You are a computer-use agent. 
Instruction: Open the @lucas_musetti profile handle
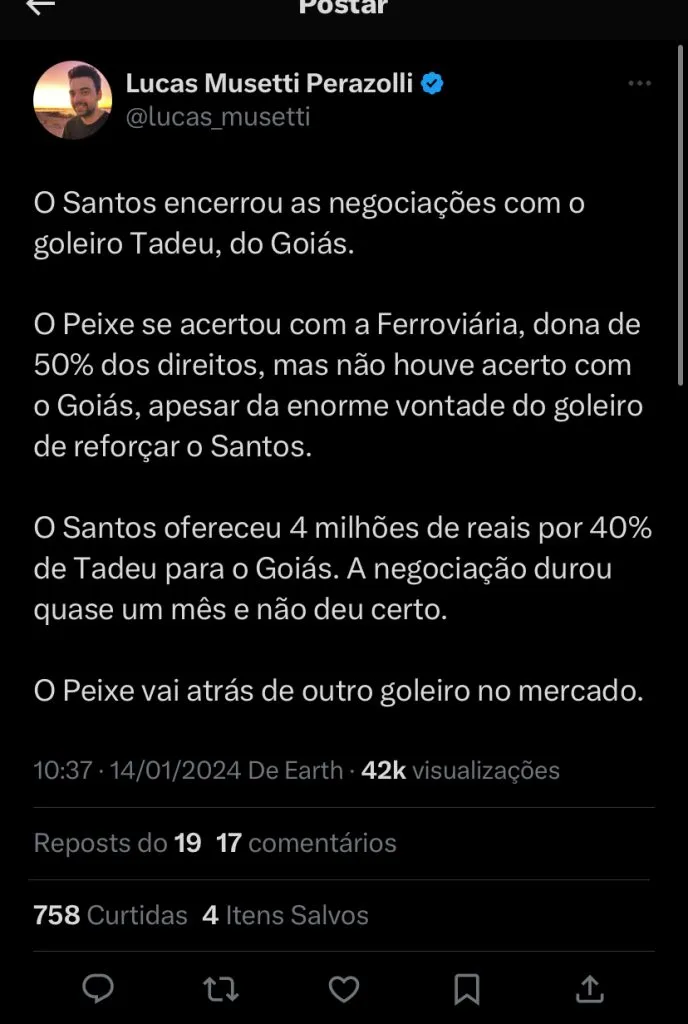coord(218,117)
